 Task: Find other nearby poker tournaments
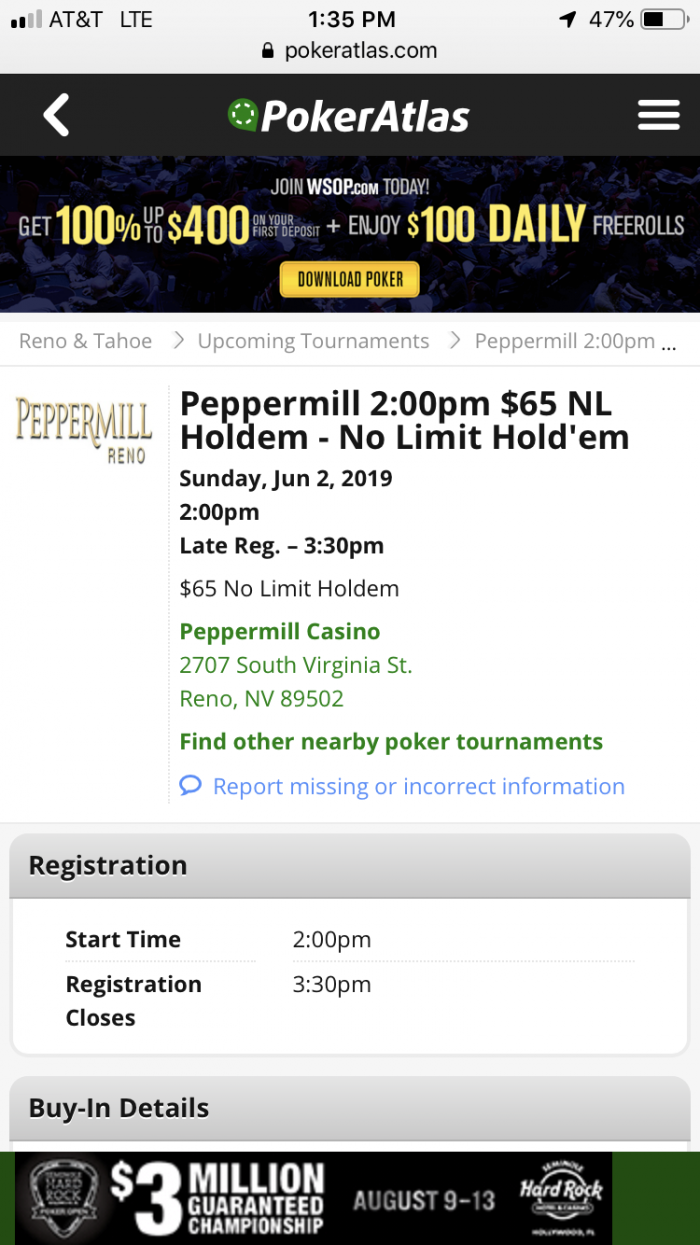[391, 742]
